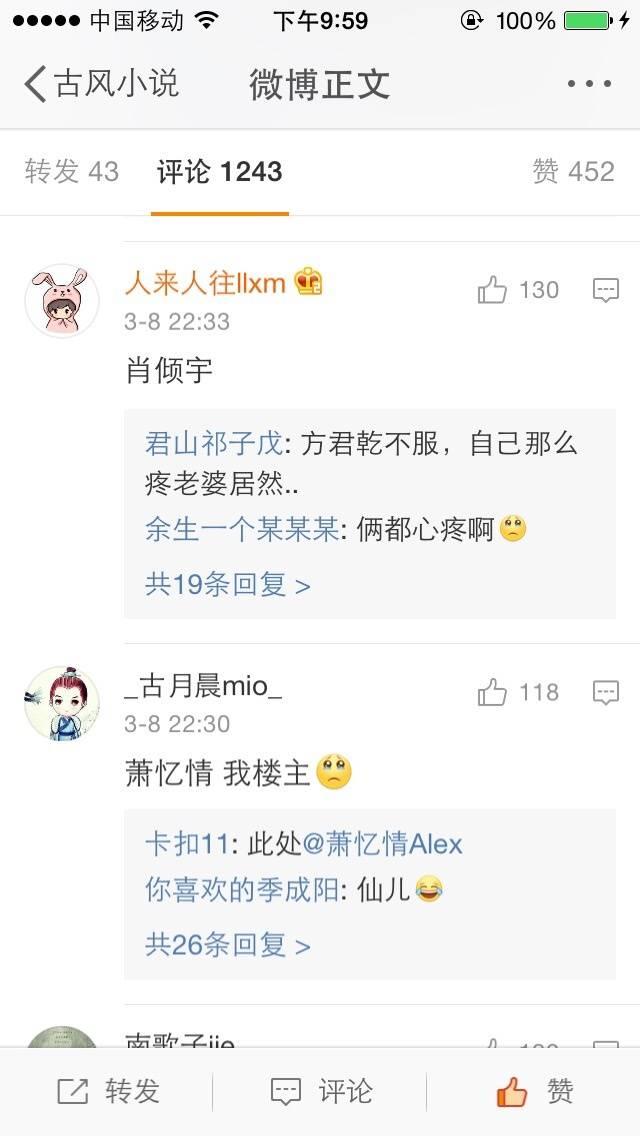
Task: Open 卡扣11's profile link
Action: tap(187, 845)
